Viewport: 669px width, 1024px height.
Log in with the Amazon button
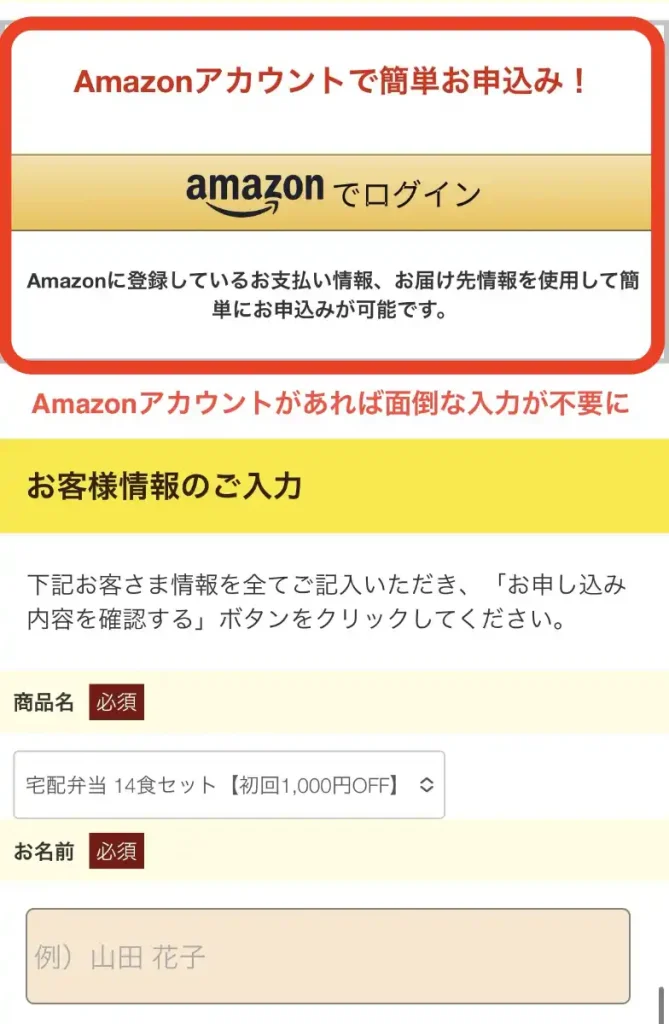(x=332, y=192)
